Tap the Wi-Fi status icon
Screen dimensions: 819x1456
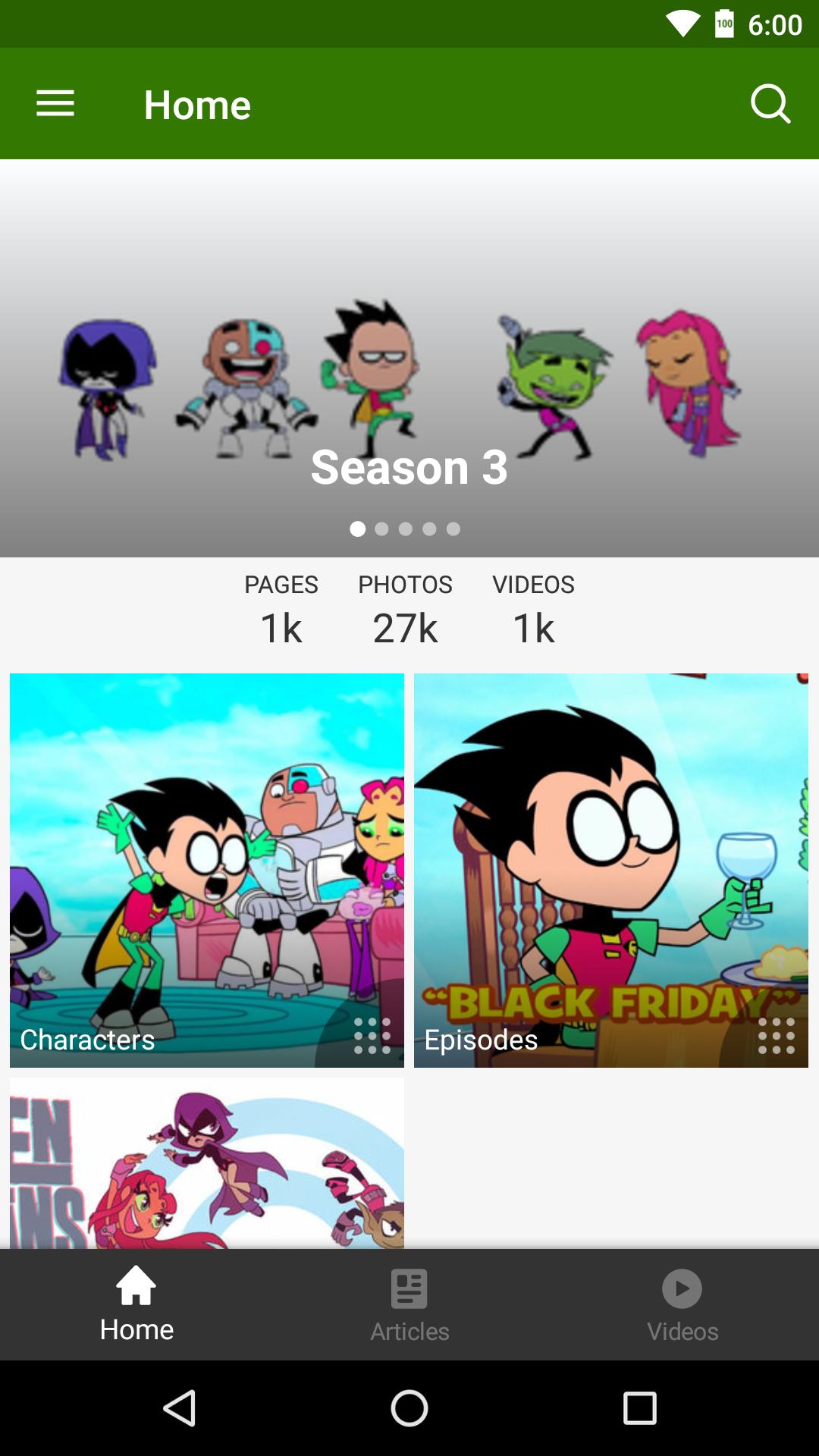point(681,24)
